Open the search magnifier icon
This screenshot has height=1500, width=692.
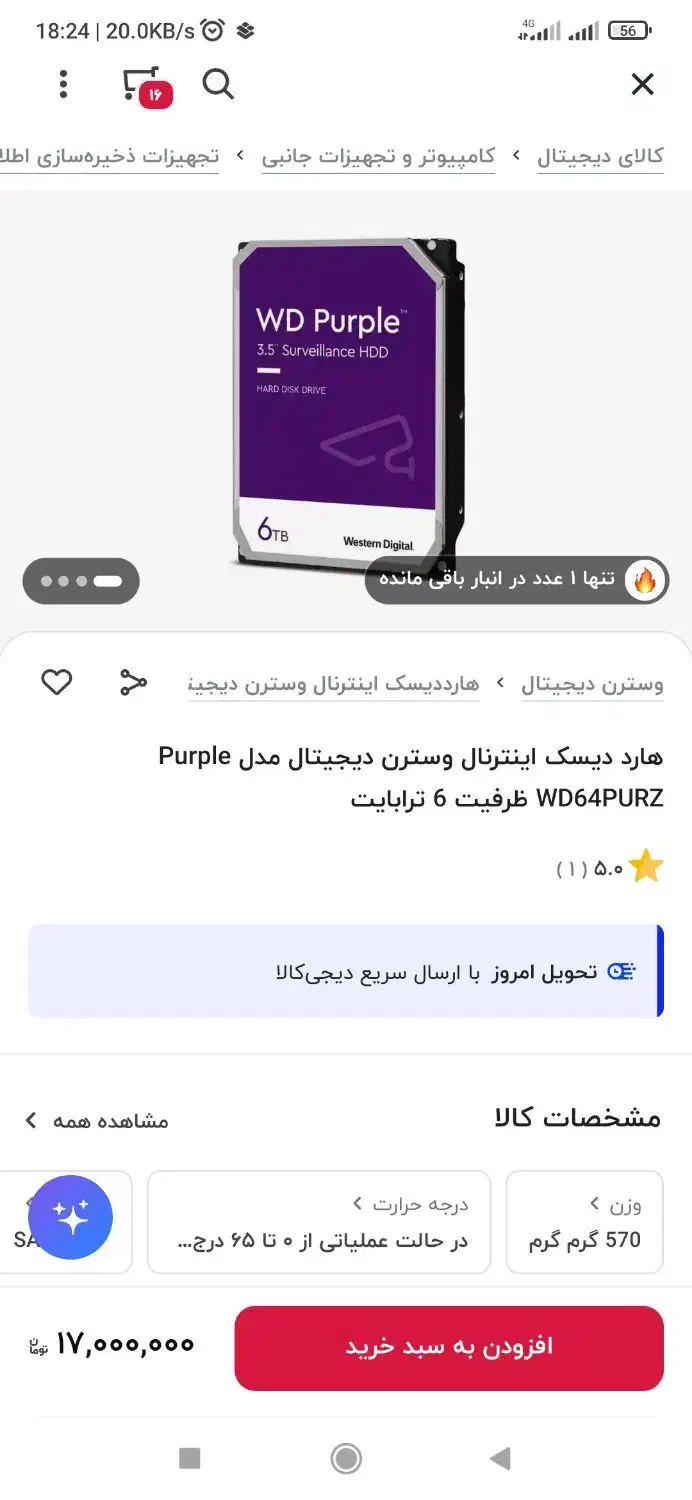coord(218,85)
